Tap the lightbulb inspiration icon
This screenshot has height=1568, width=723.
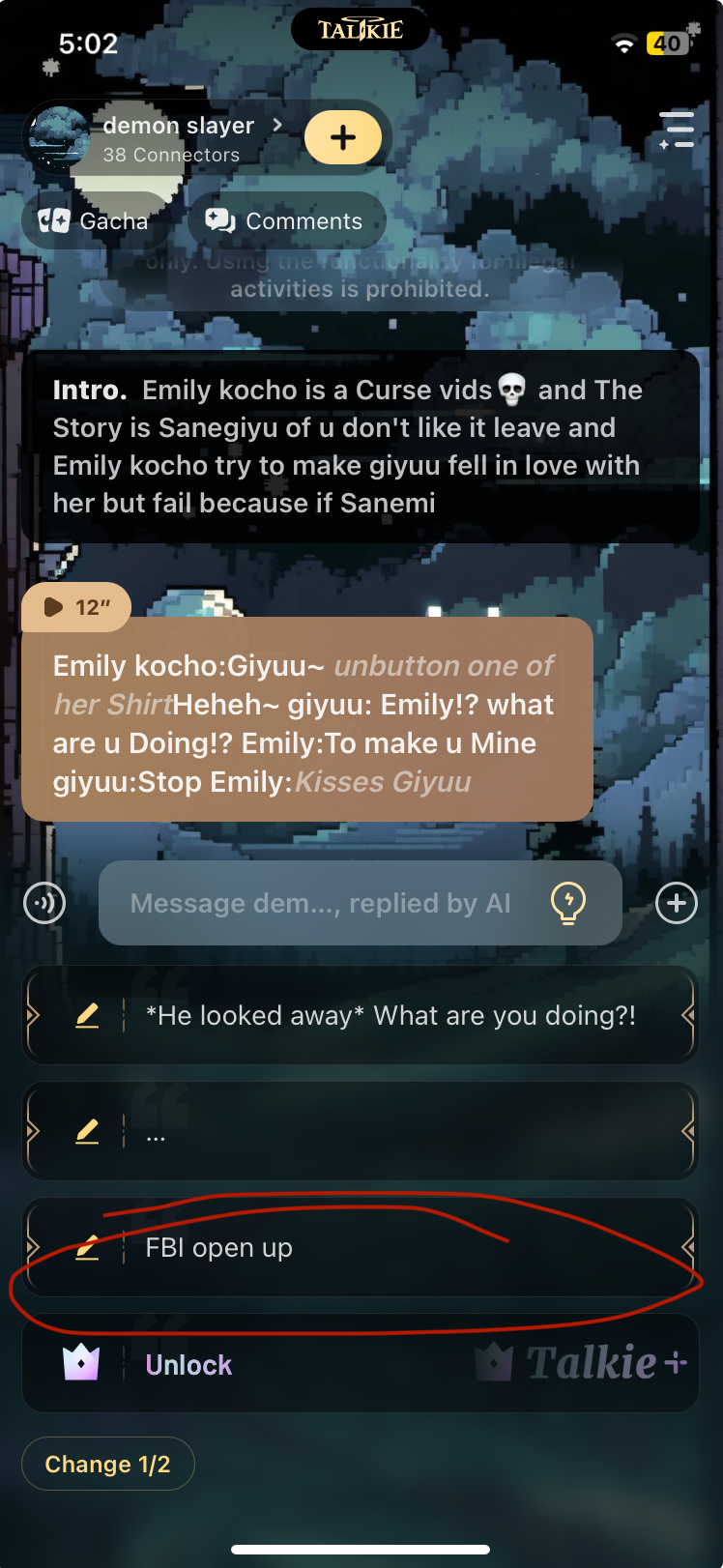568,904
